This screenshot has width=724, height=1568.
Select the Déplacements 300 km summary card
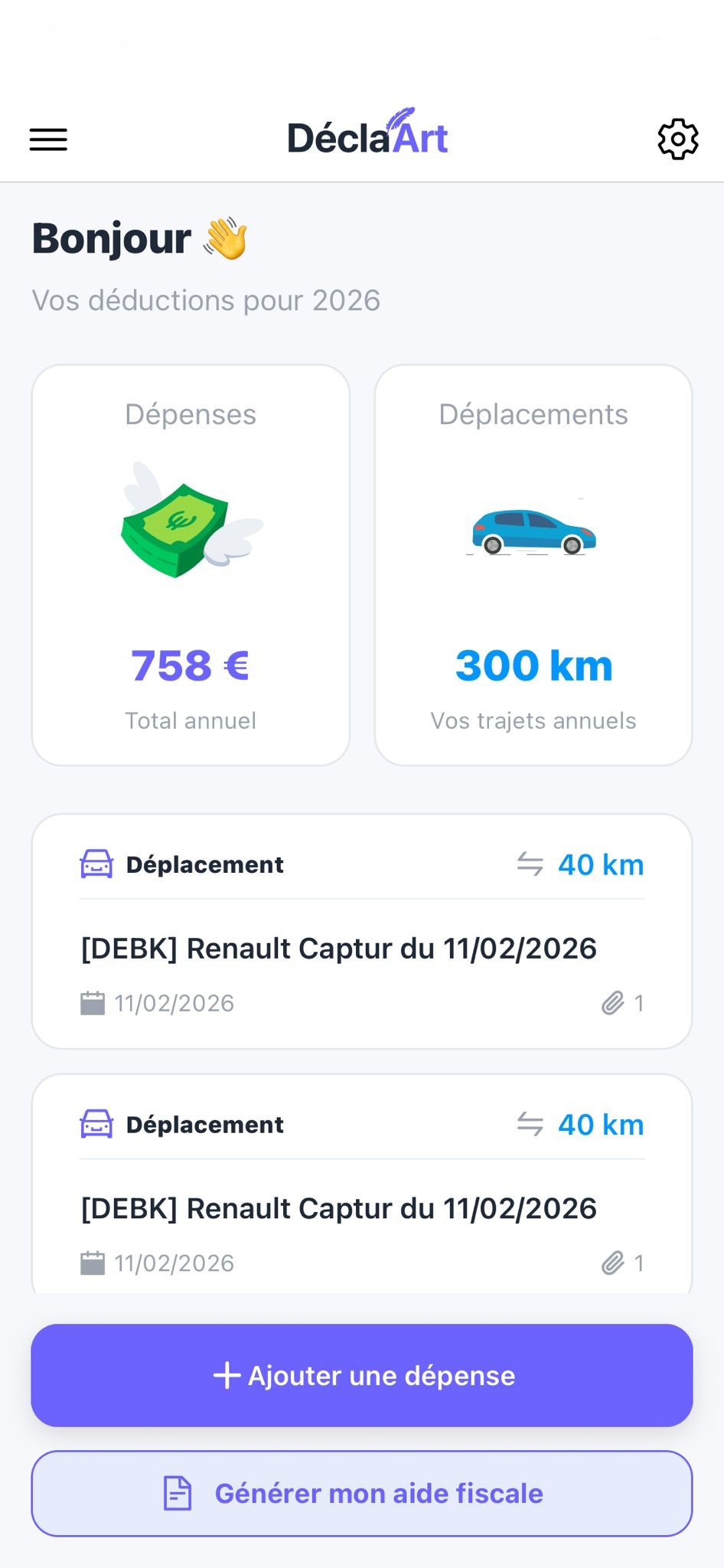(533, 564)
